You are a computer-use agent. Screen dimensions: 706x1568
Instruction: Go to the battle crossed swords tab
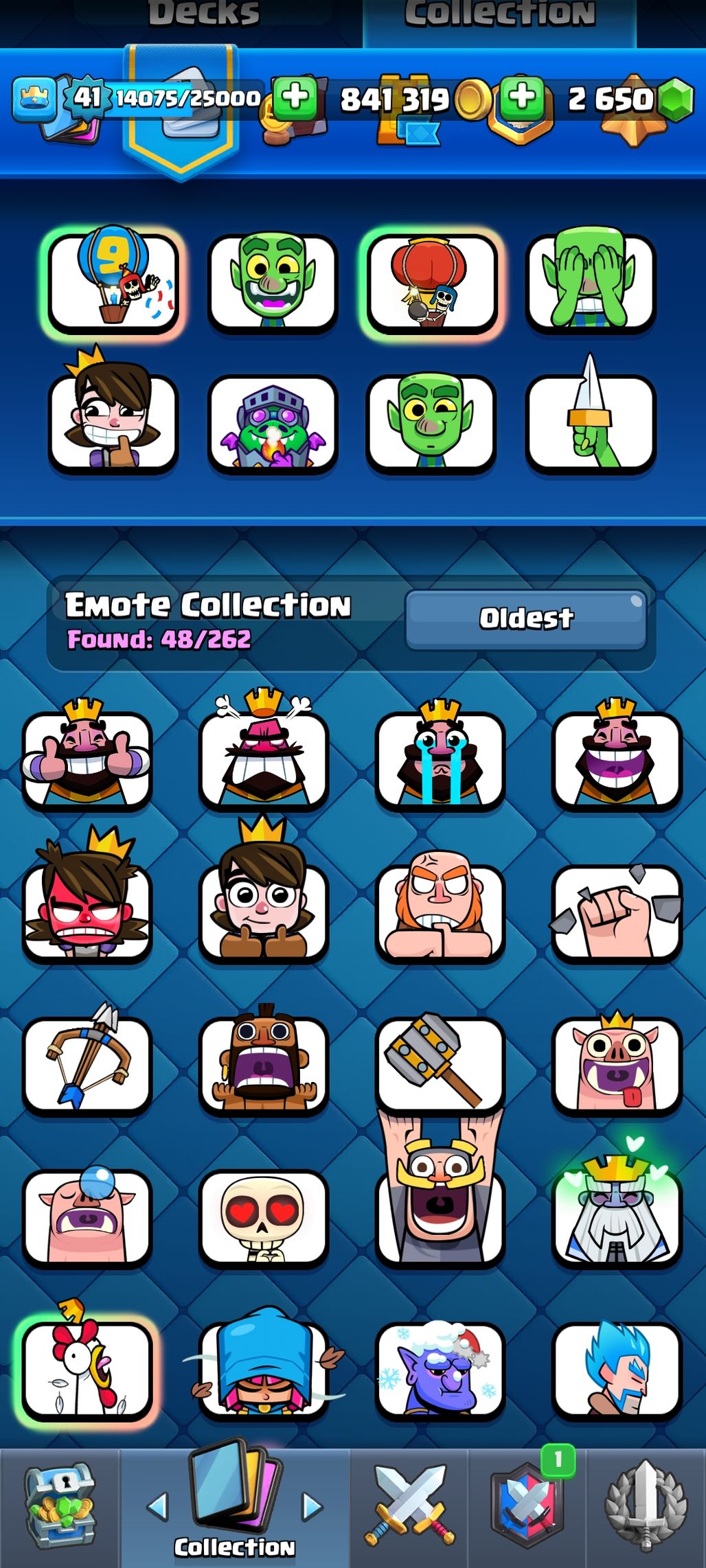click(409, 1508)
